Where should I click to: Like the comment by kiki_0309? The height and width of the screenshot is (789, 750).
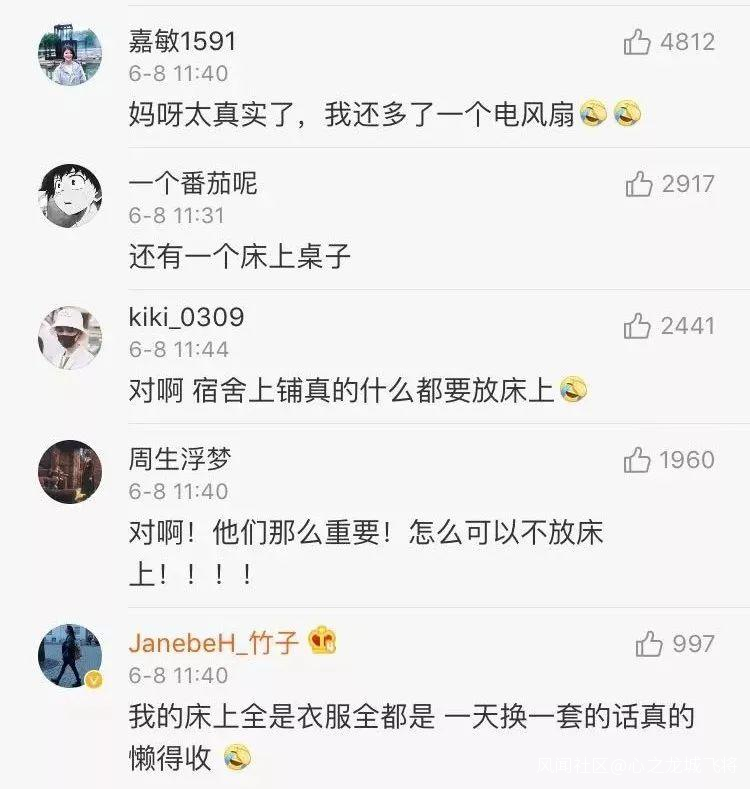638,326
